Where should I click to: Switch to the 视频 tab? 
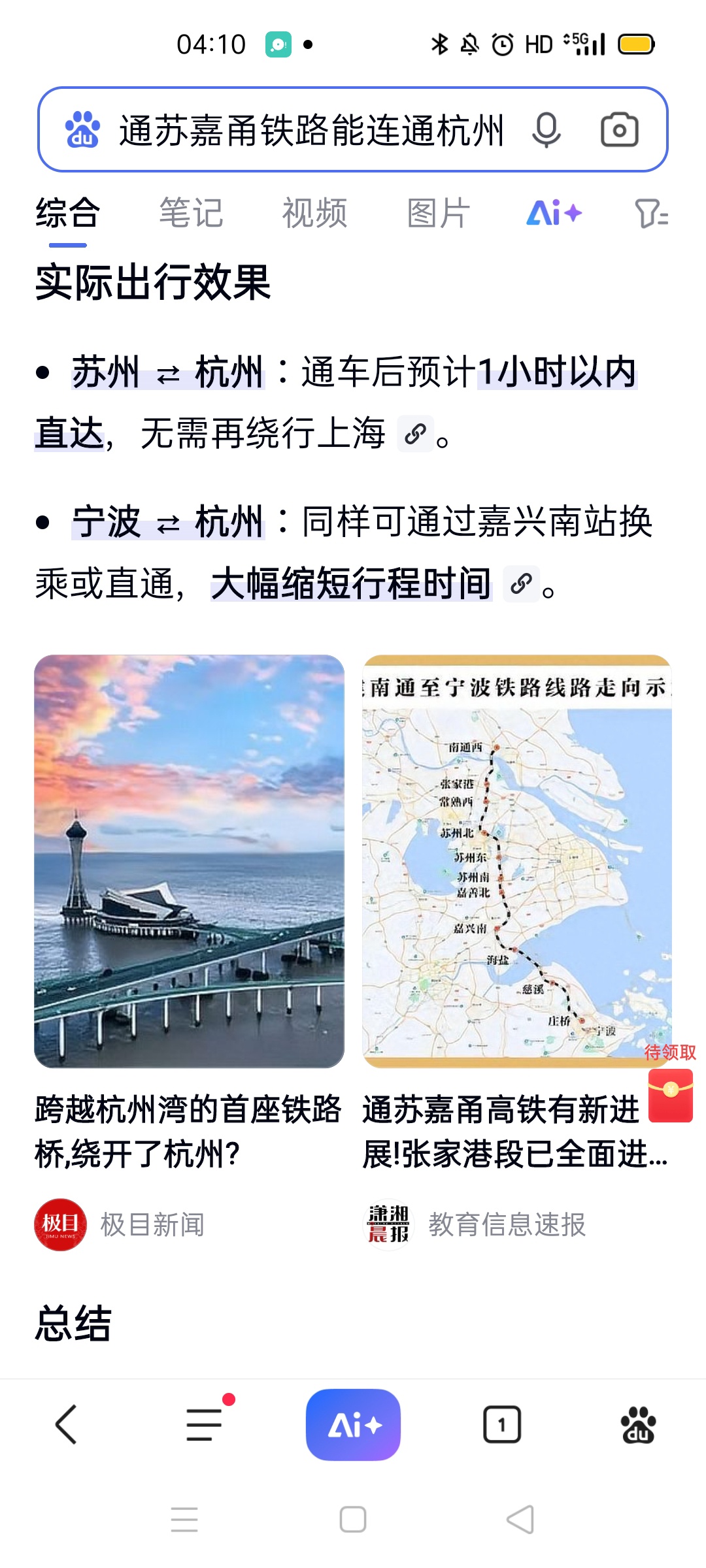314,213
